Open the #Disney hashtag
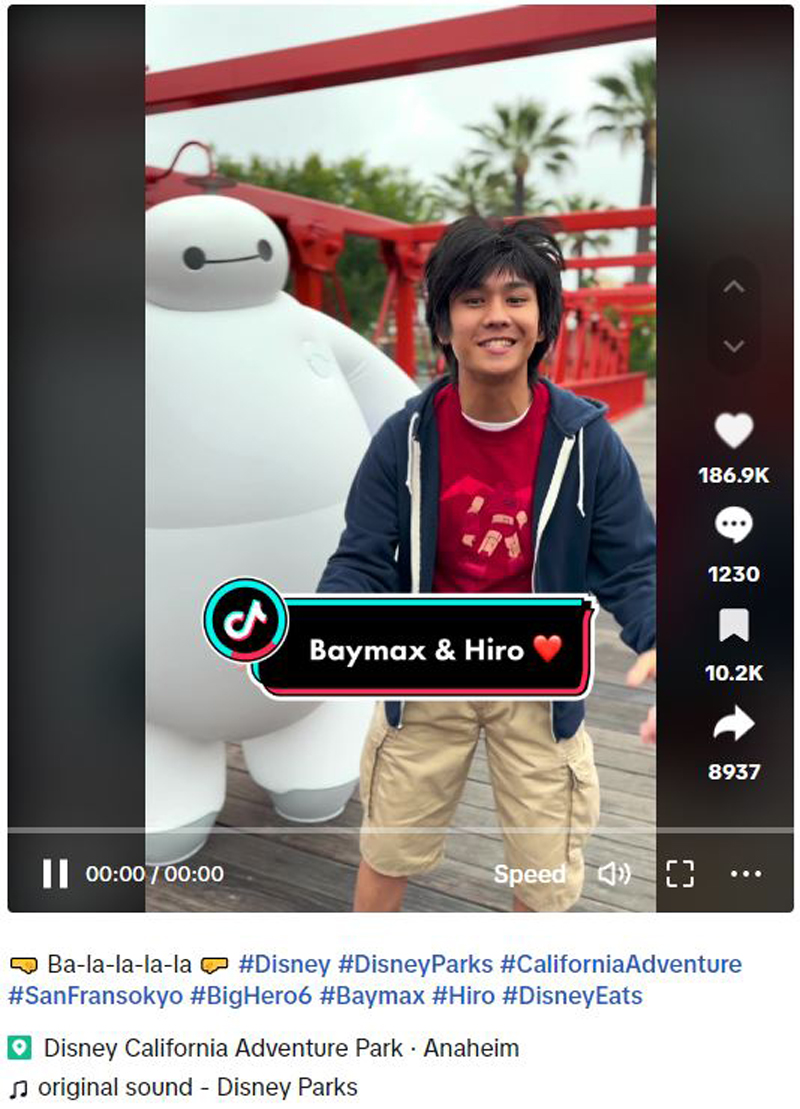The height and width of the screenshot is (1109, 800). (x=284, y=965)
